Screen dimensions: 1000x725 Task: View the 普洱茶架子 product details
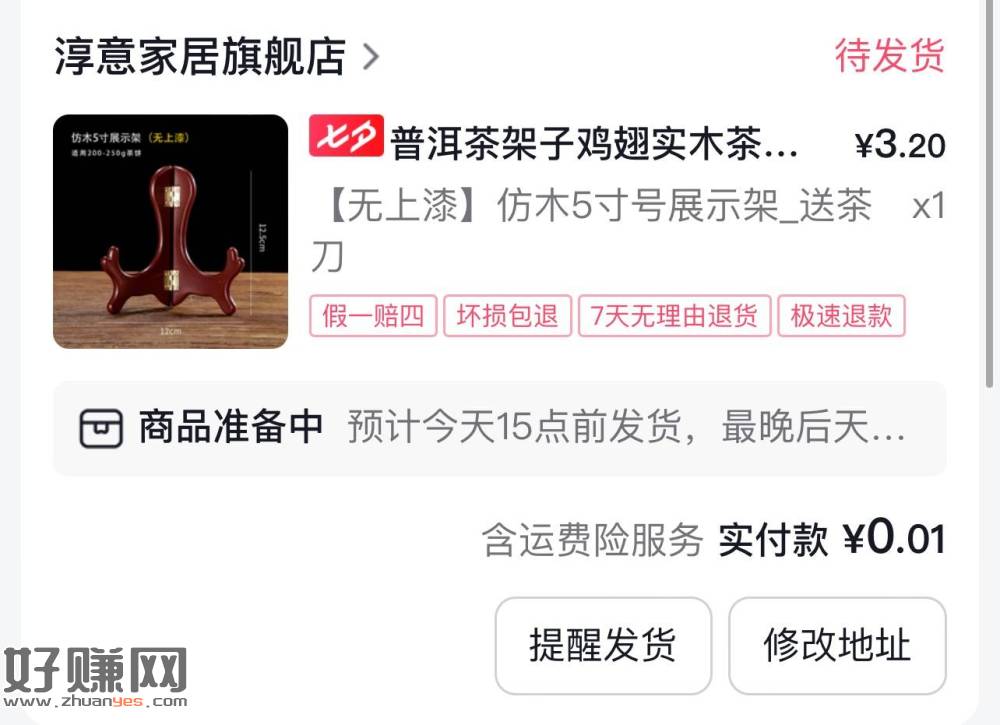[x=593, y=144]
